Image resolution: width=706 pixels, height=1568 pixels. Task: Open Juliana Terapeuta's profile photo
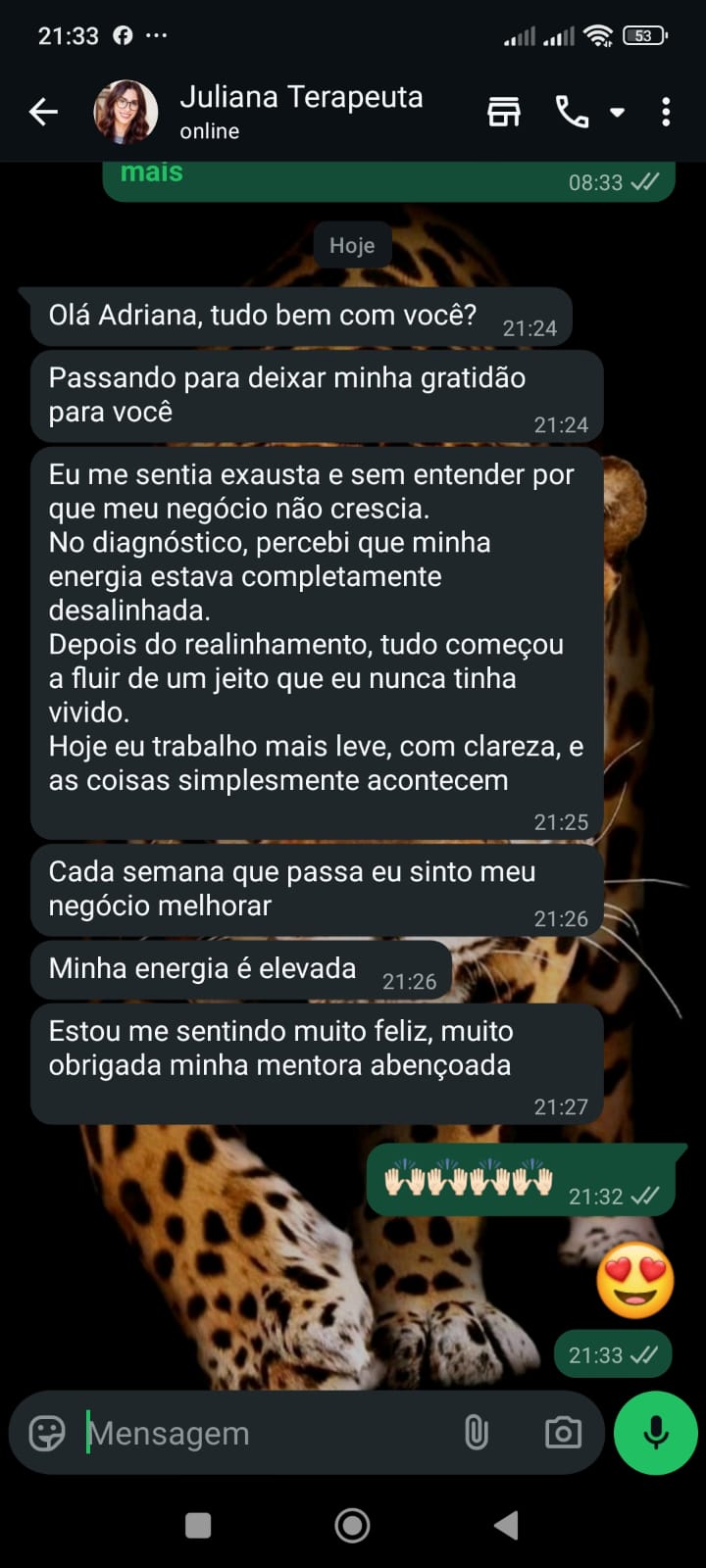click(126, 112)
